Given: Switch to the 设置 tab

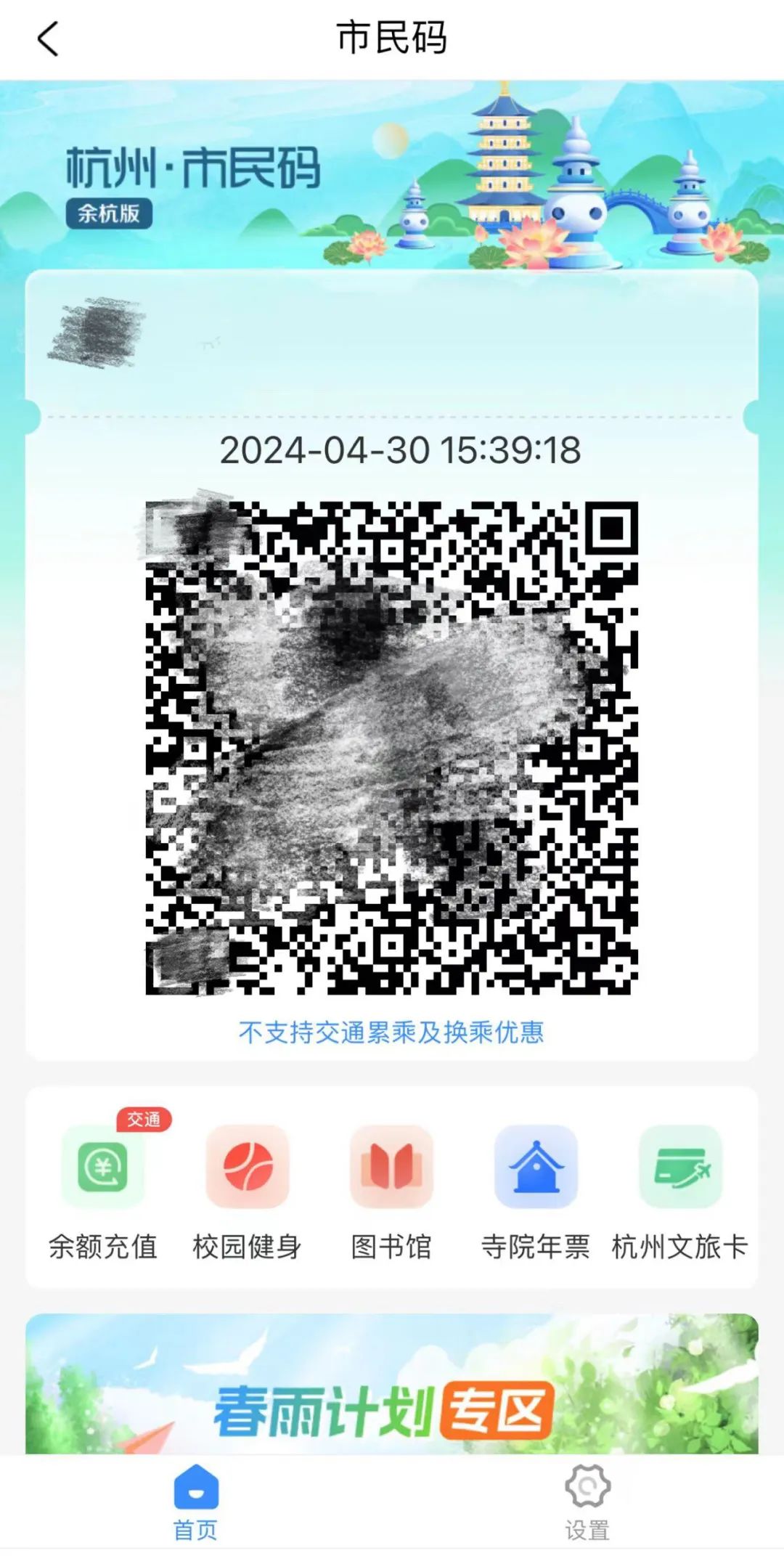Looking at the screenshot, I should [587, 1503].
